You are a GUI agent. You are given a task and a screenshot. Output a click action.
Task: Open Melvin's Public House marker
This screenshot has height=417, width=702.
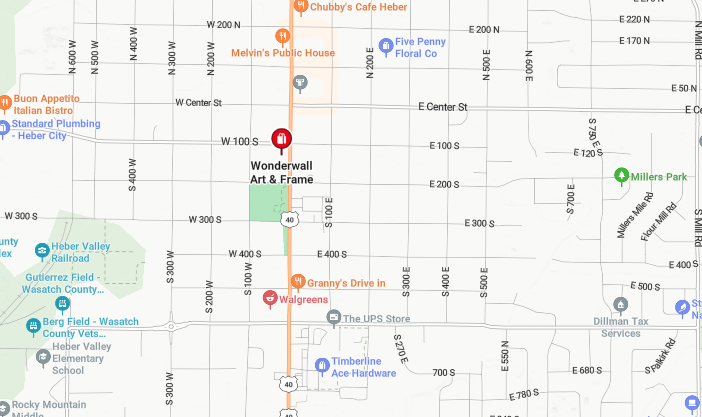(x=283, y=36)
